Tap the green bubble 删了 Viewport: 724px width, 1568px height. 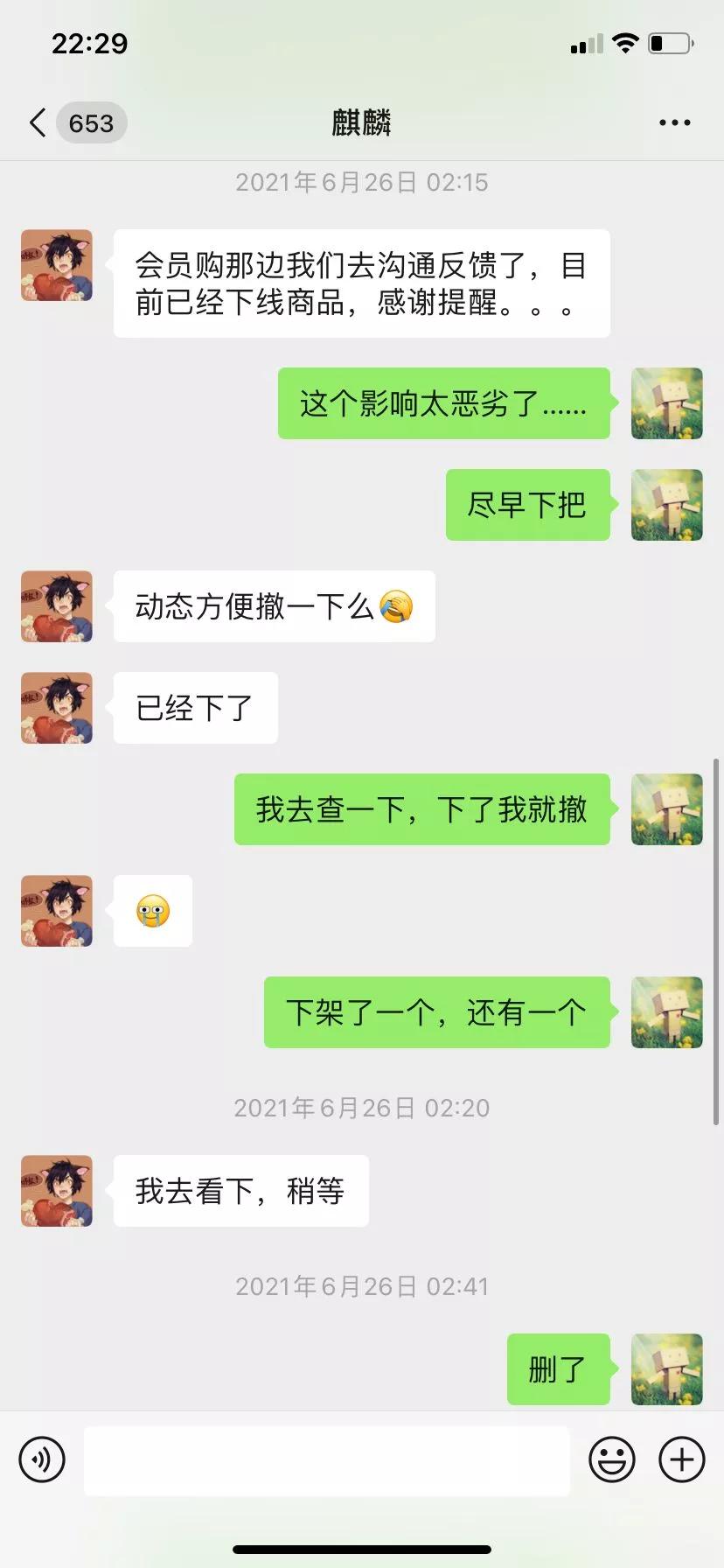tap(557, 1370)
